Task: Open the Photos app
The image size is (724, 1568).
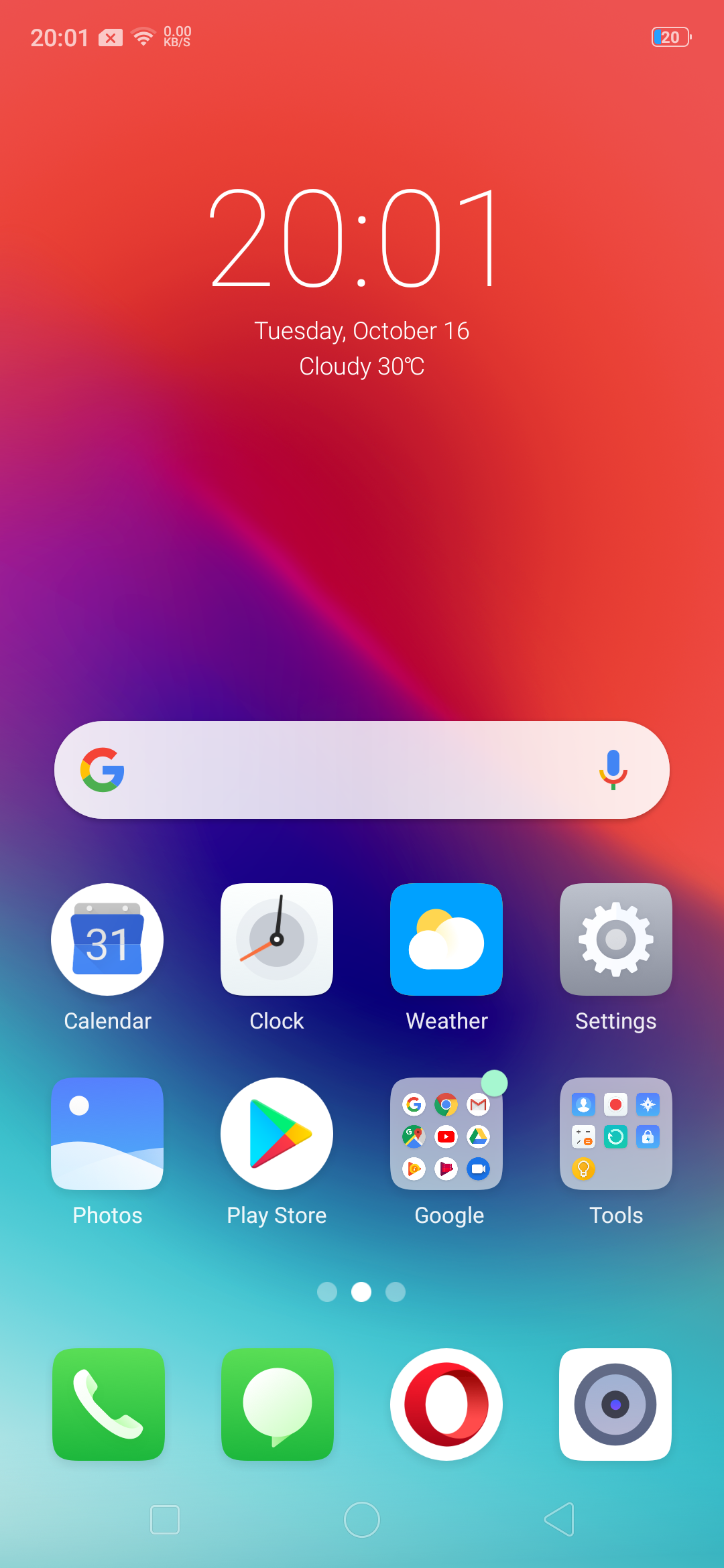Action: (107, 1134)
